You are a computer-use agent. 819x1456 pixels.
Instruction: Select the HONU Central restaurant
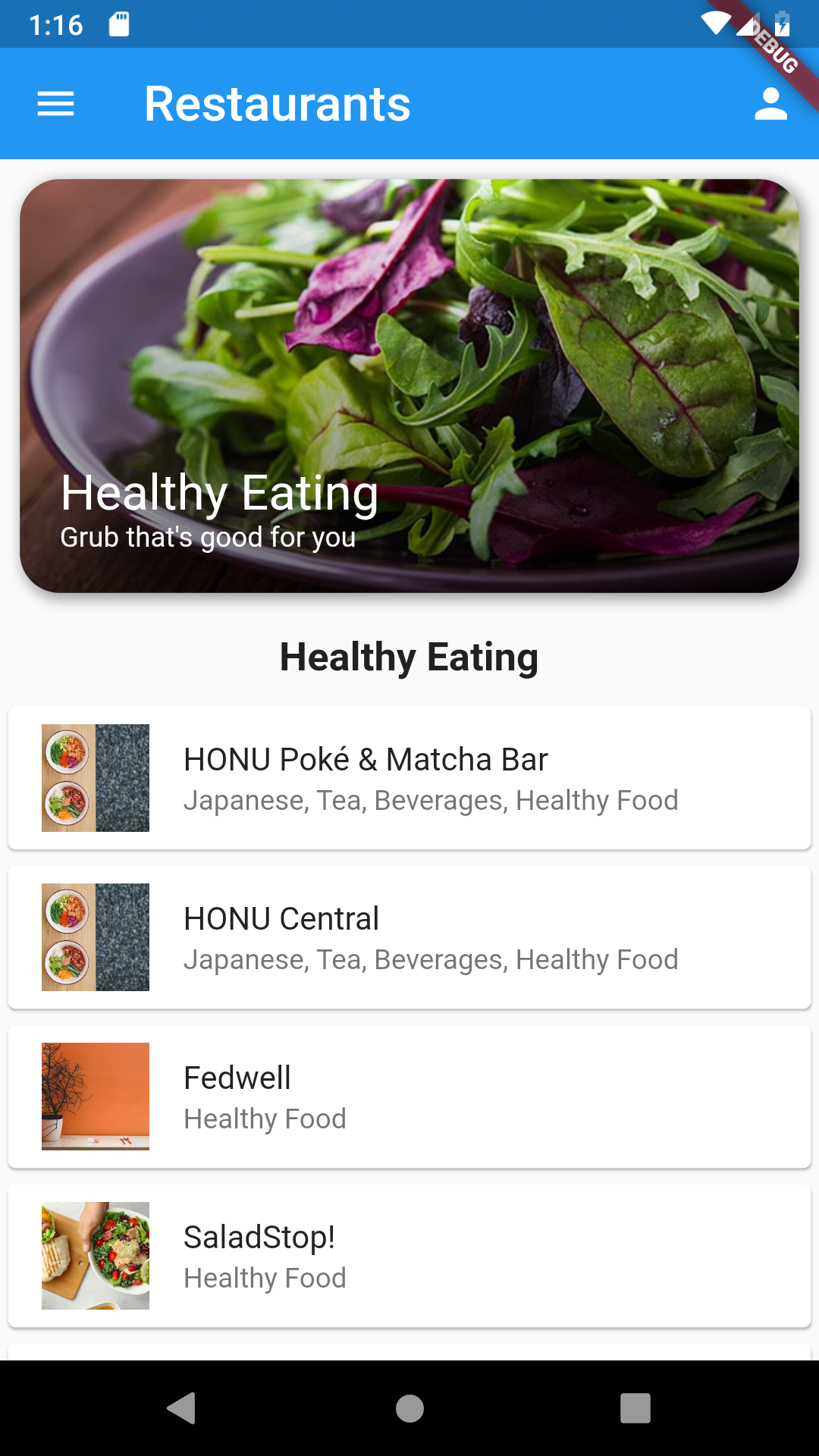409,937
